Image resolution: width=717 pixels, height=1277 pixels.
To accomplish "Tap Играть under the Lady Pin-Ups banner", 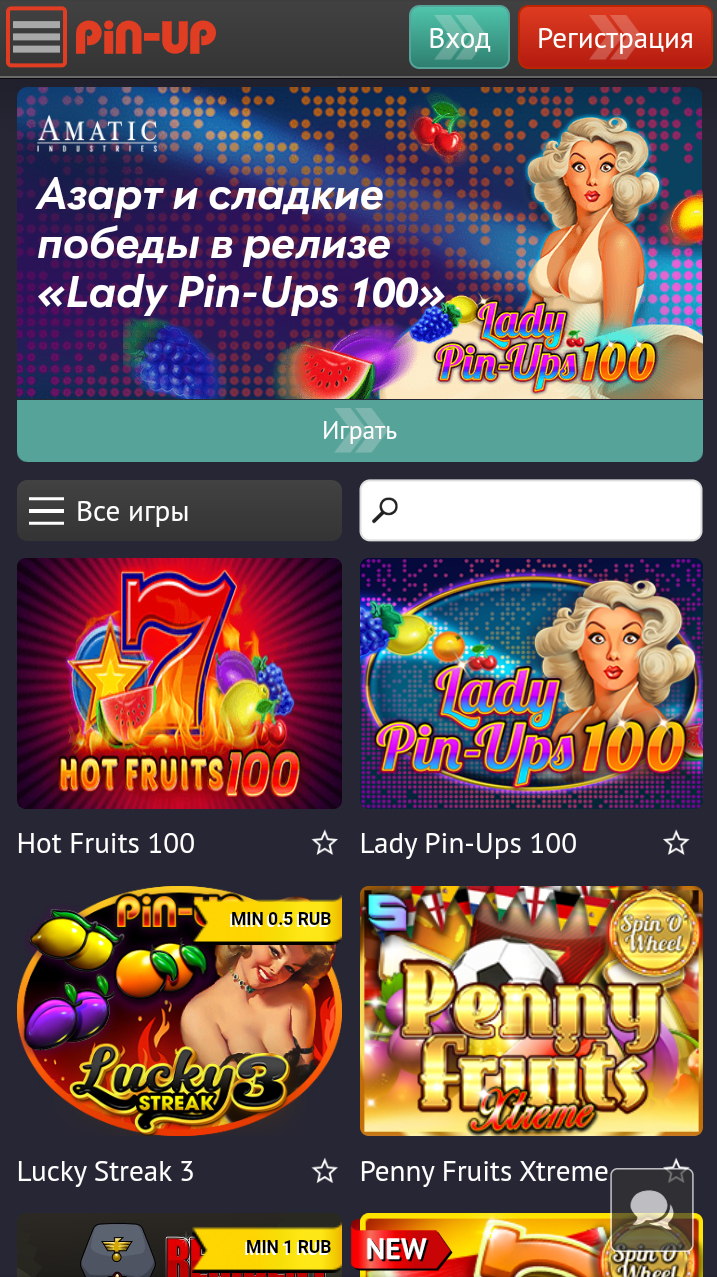I will (x=359, y=431).
